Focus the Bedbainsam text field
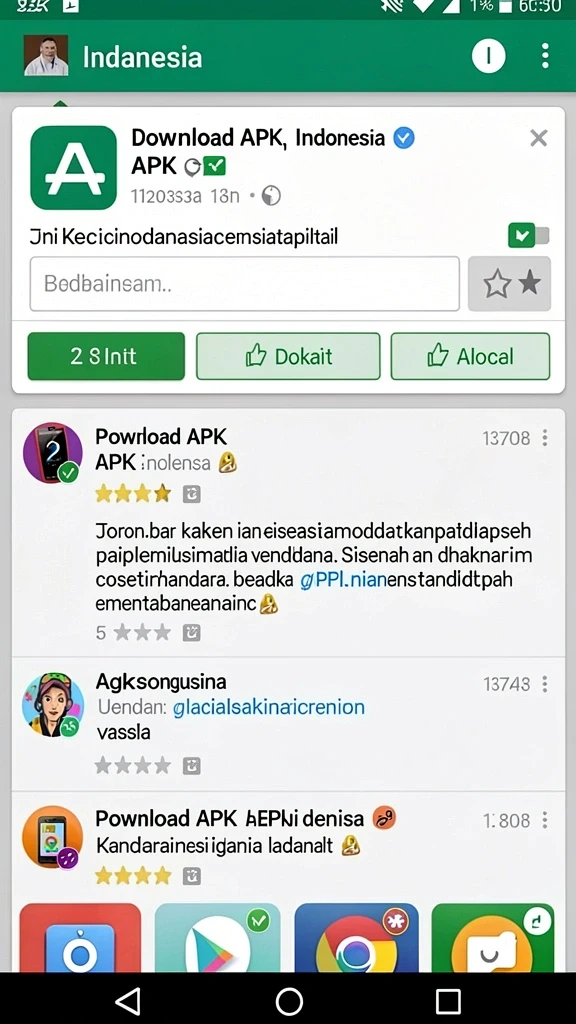The height and width of the screenshot is (1024, 576). (244, 283)
